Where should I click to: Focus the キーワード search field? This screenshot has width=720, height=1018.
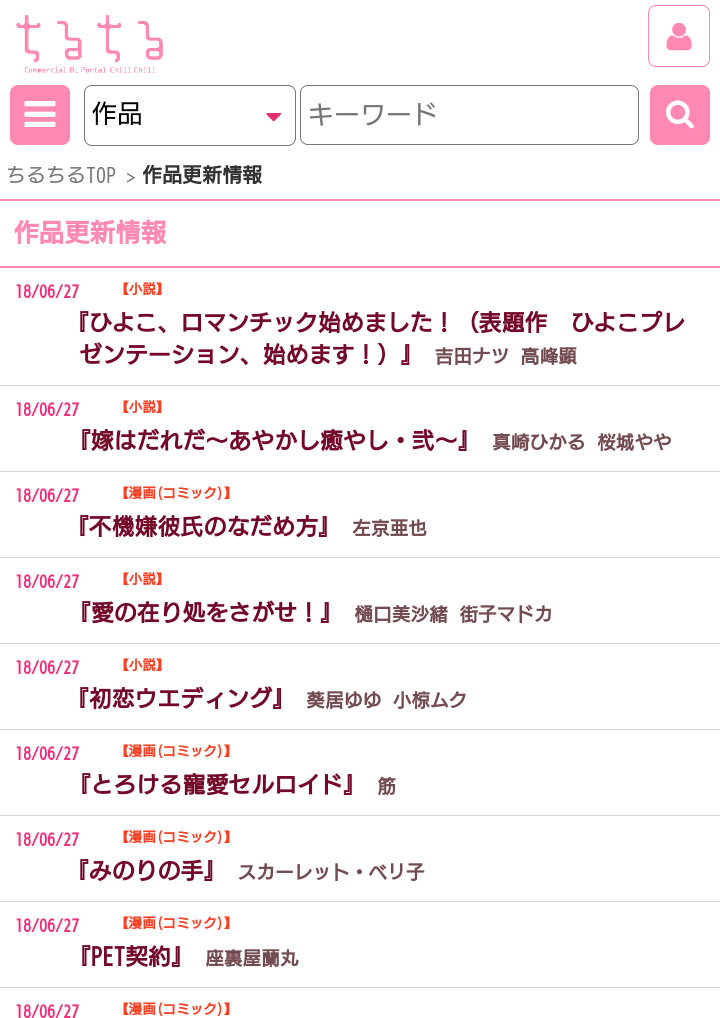468,115
